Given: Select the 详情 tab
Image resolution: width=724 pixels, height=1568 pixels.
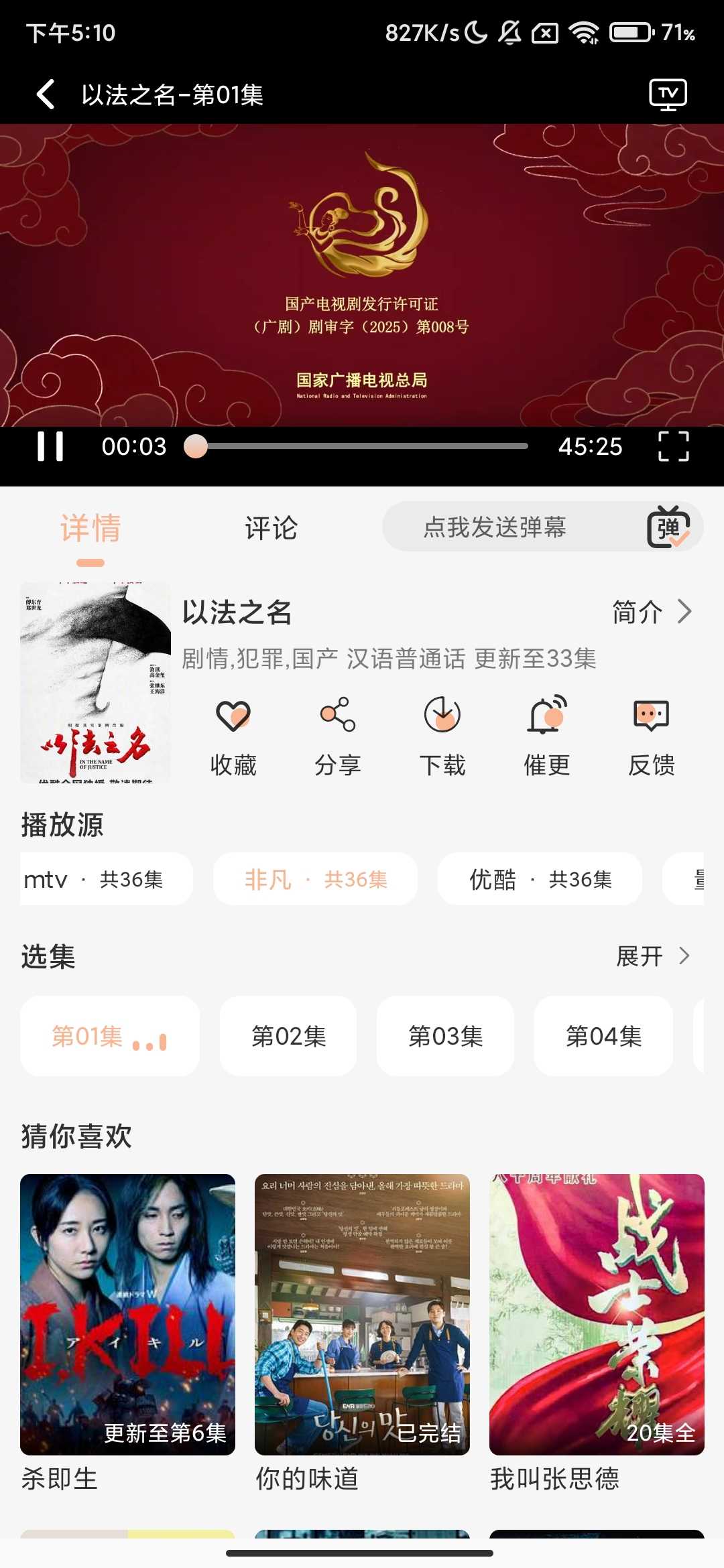Looking at the screenshot, I should (x=90, y=528).
